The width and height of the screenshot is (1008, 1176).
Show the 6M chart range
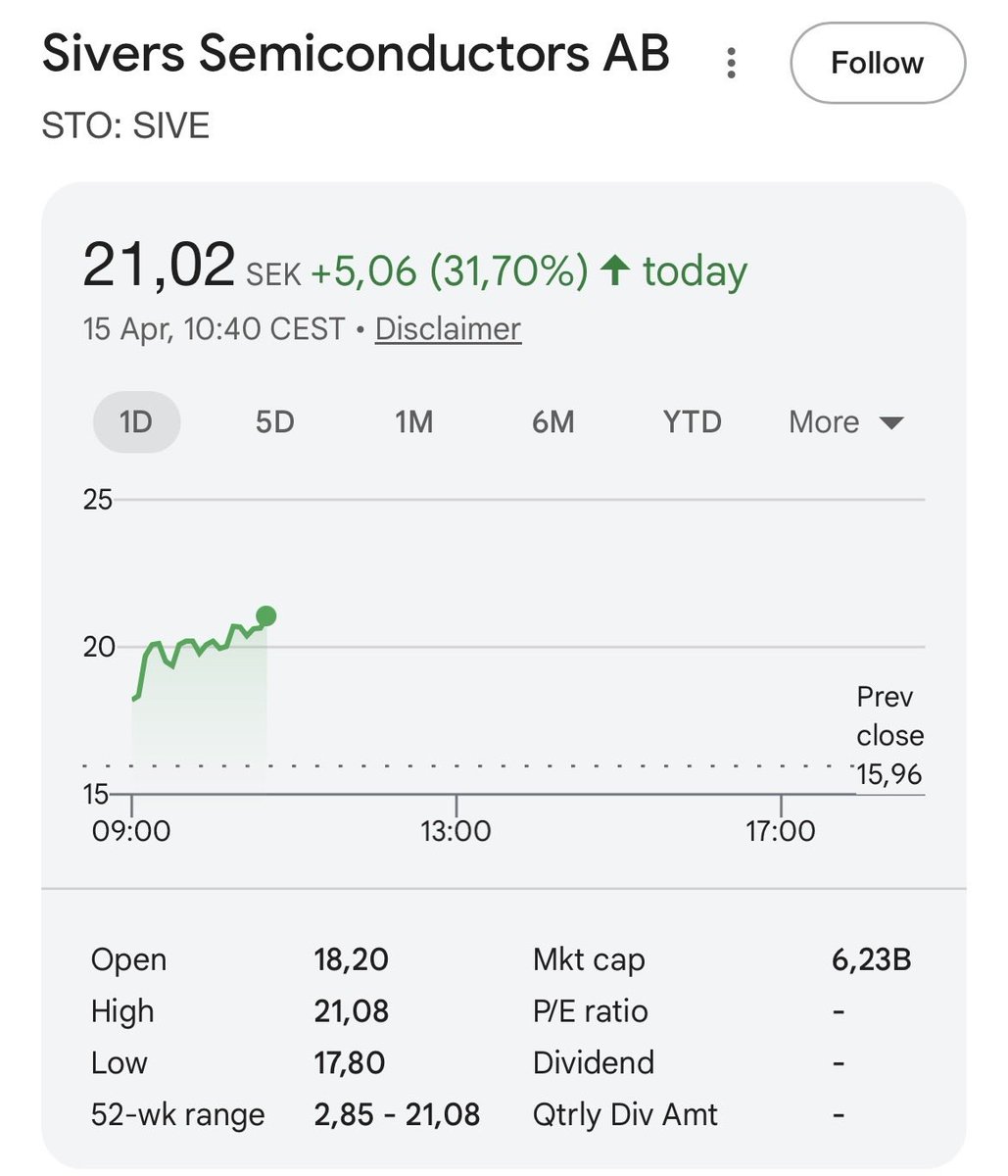pos(552,422)
